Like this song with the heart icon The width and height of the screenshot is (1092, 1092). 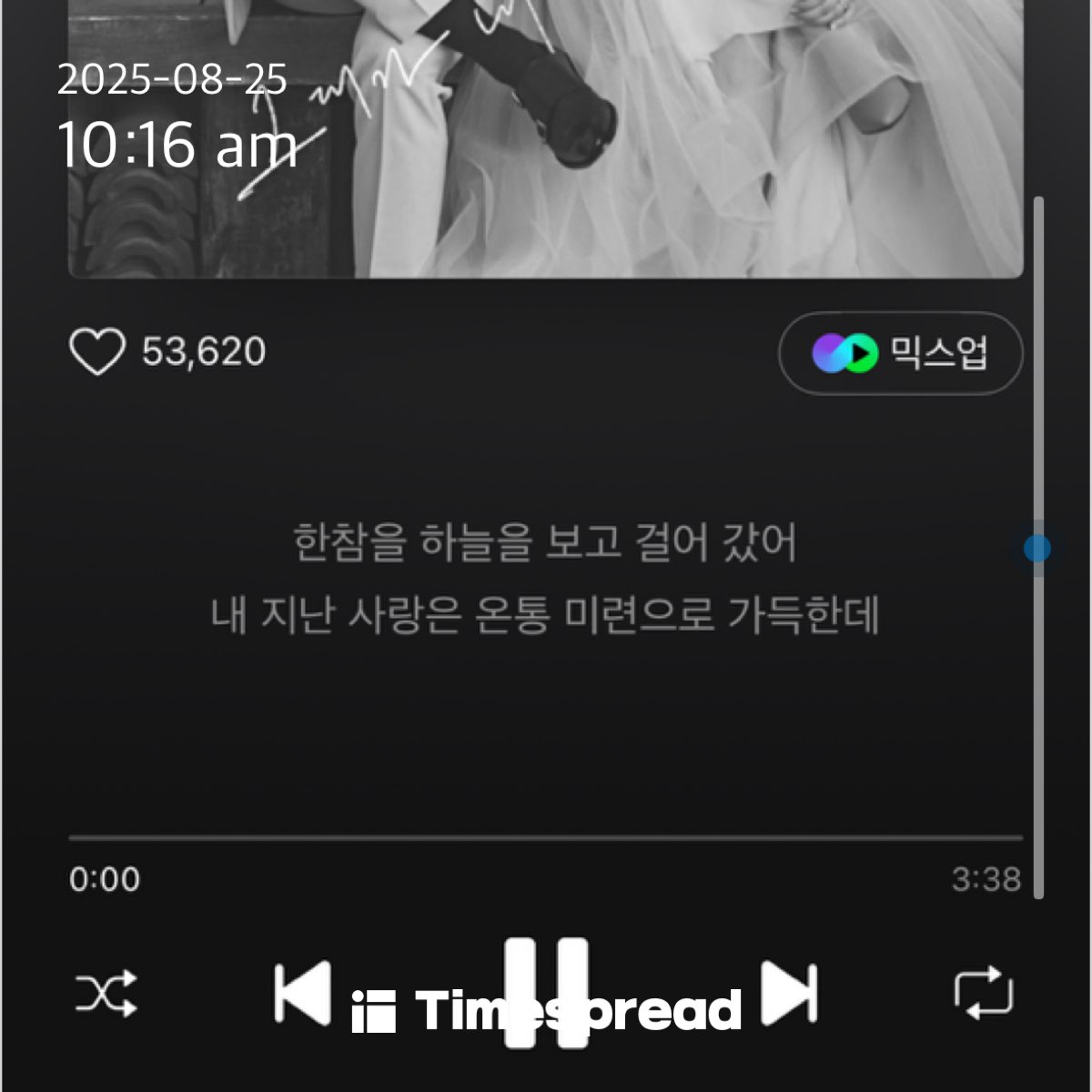tap(97, 352)
